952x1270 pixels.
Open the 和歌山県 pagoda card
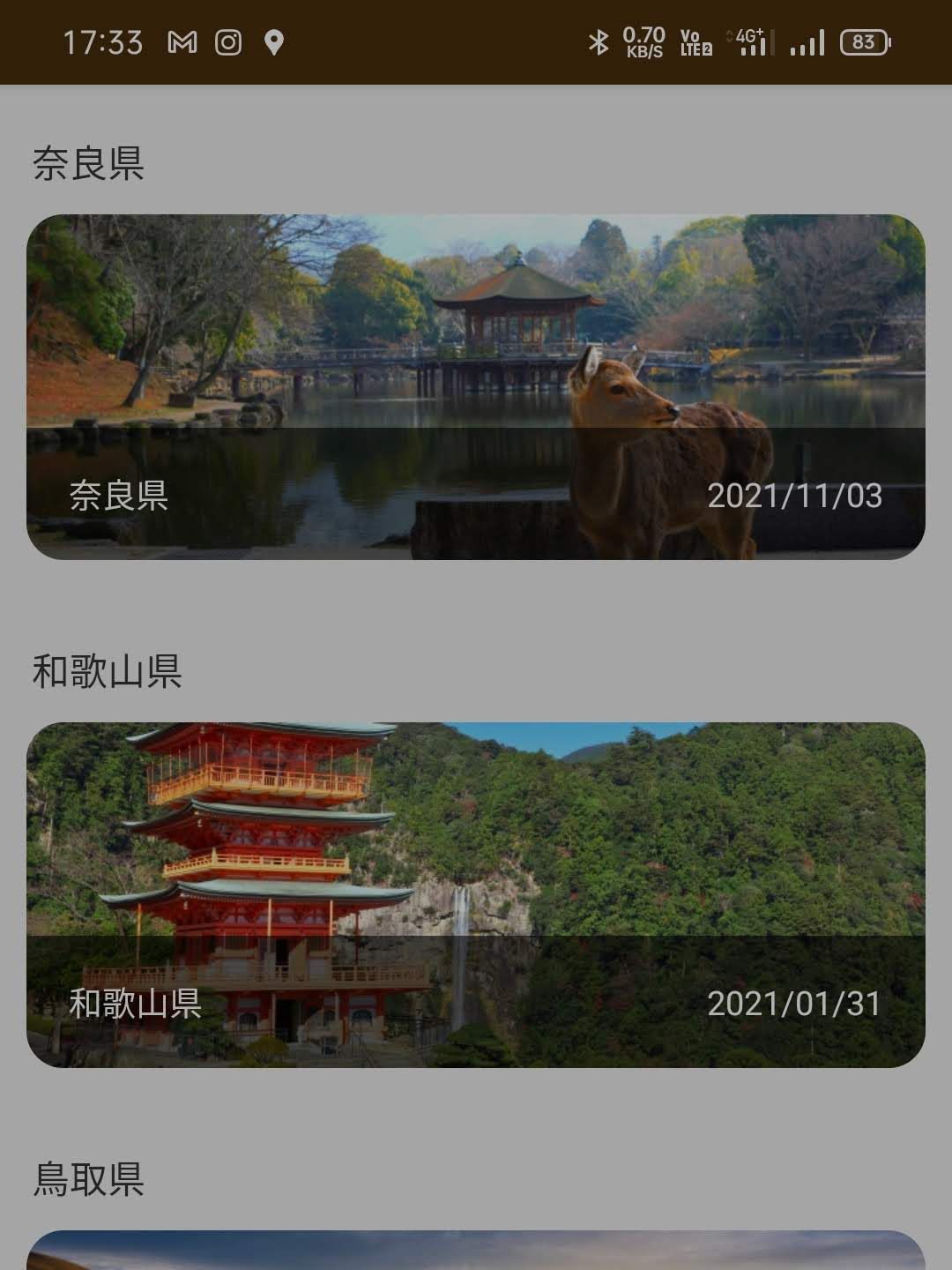pyautogui.click(x=476, y=894)
